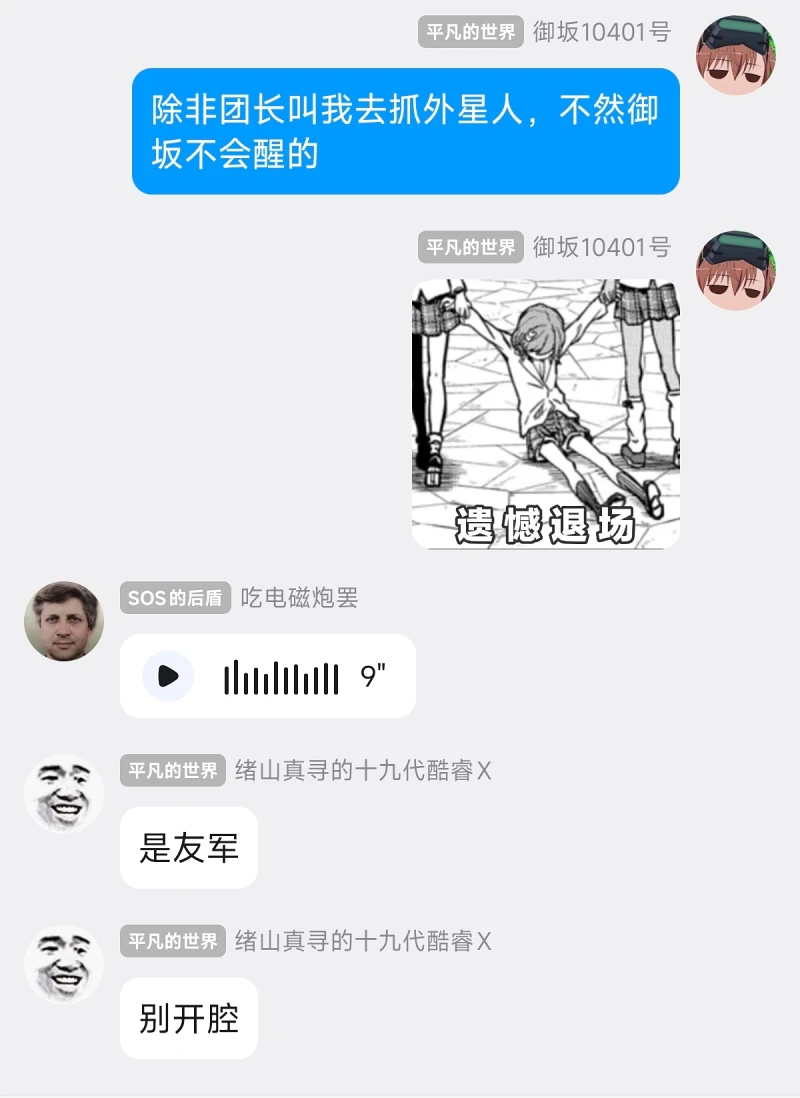This screenshot has width=800, height=1098.
Task: Open the 遗憾退场 sticker image
Action: point(547,413)
